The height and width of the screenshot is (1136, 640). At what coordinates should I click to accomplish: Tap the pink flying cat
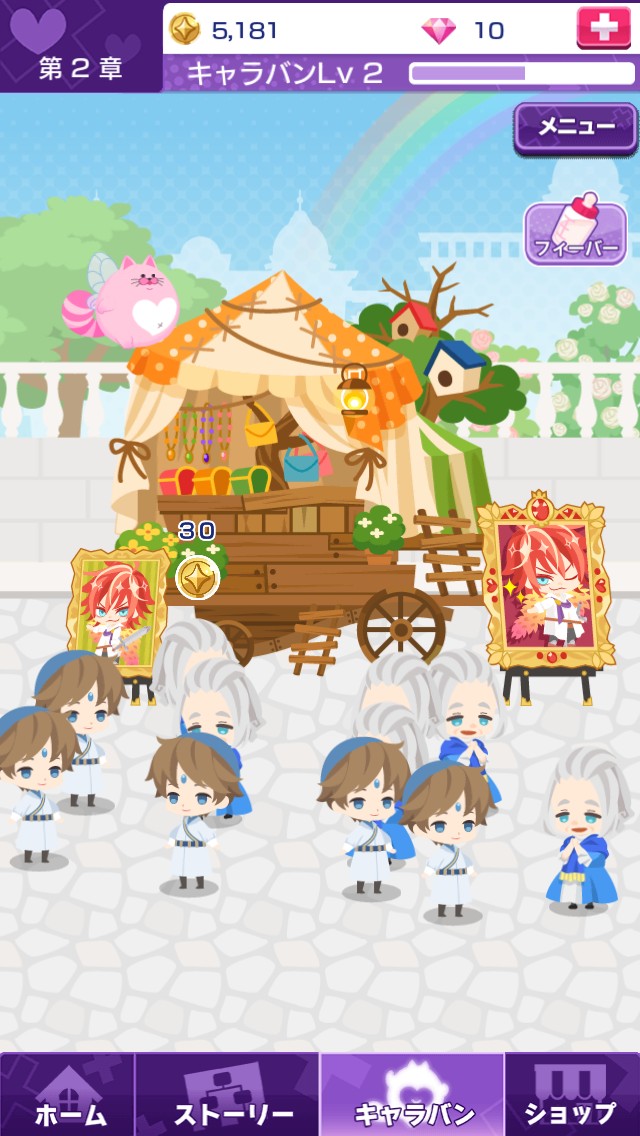(123, 298)
